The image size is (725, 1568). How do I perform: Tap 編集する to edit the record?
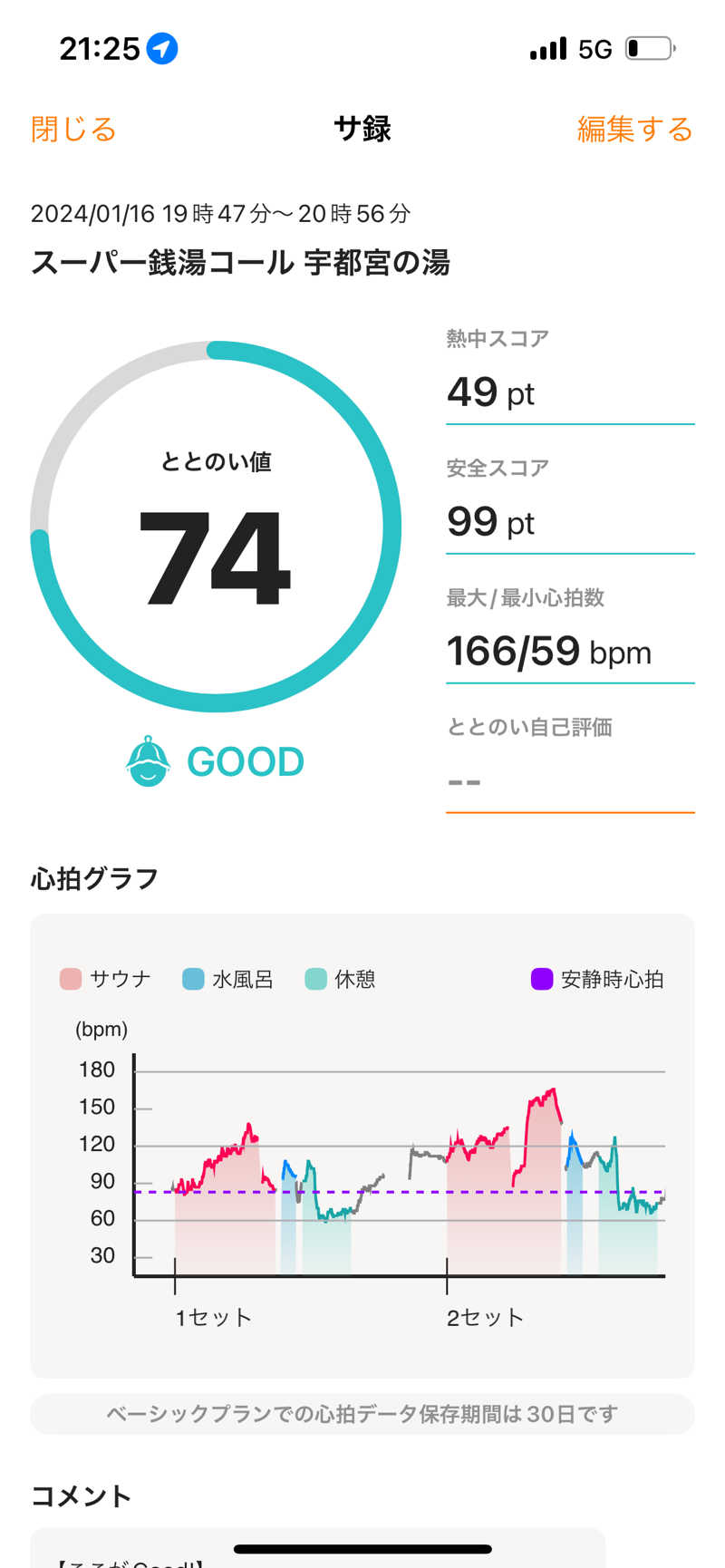(634, 130)
